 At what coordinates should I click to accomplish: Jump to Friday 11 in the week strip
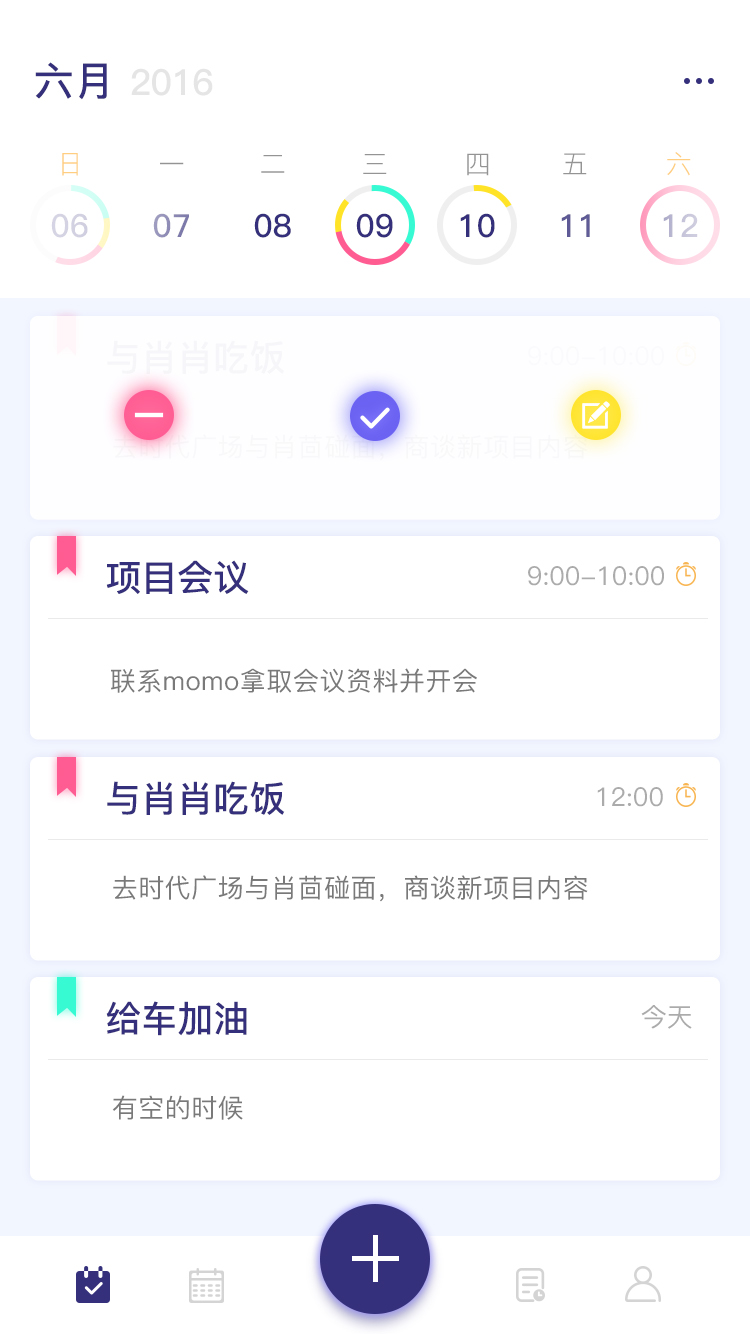577,226
